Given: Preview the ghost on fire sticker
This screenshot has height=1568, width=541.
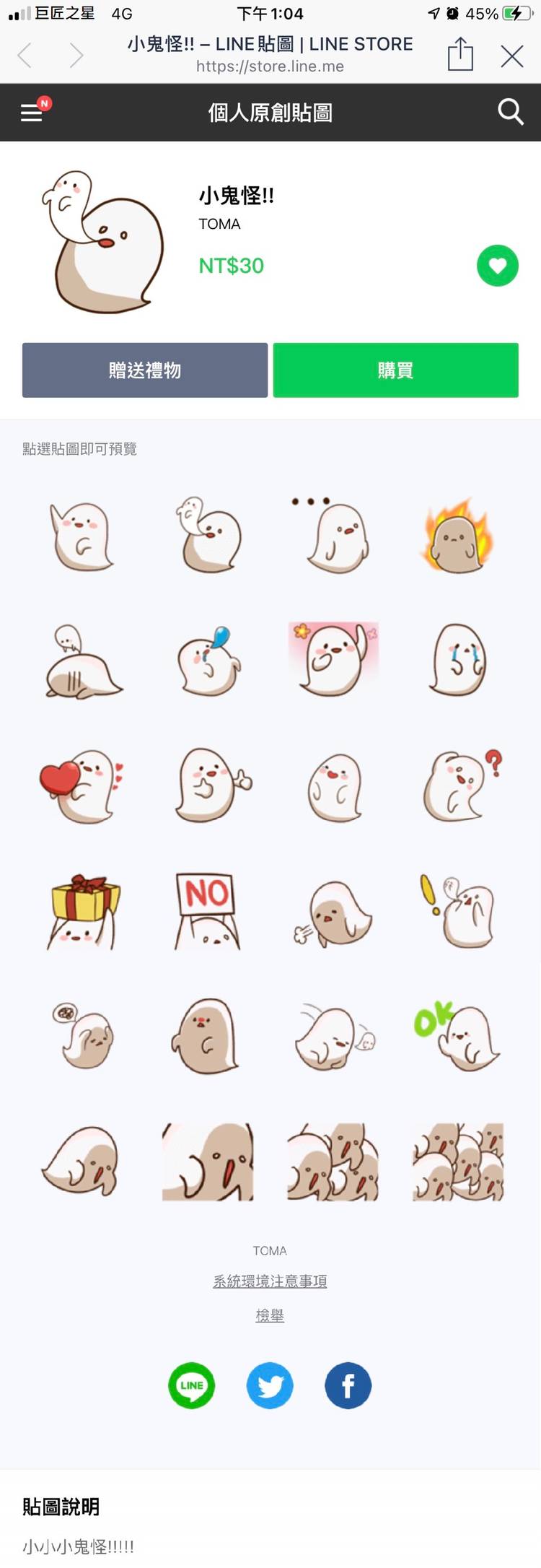Looking at the screenshot, I should tap(457, 536).
